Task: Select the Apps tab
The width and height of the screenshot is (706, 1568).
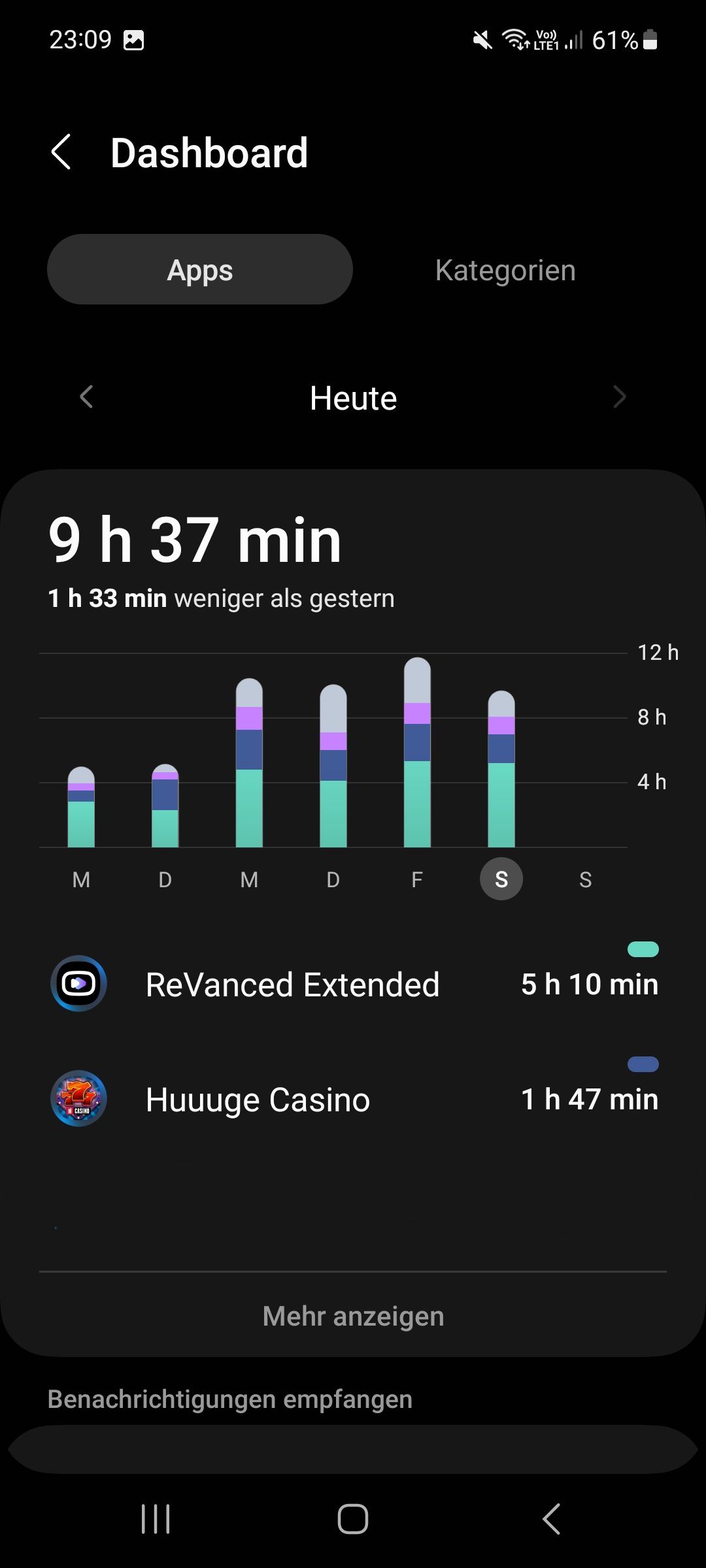Action: [x=200, y=270]
